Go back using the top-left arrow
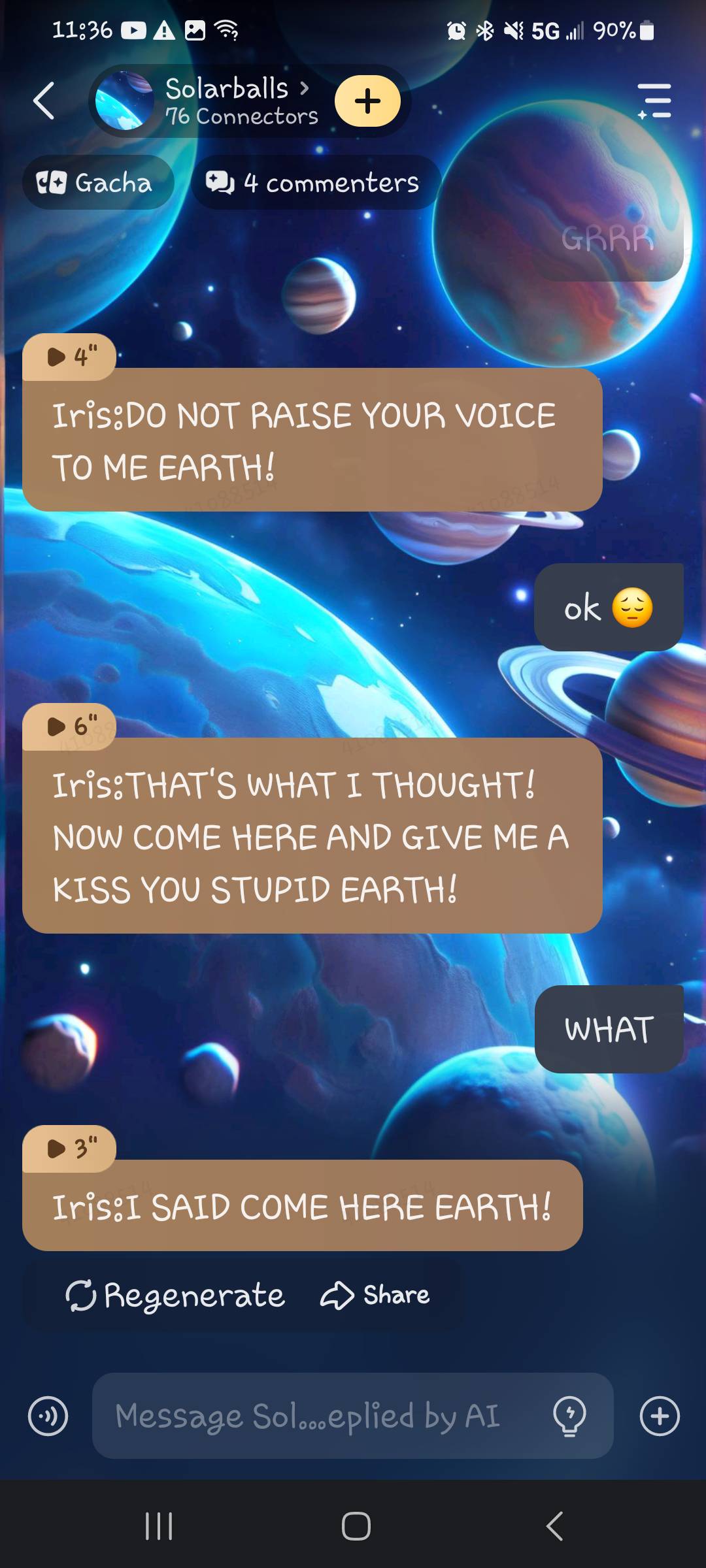This screenshot has height=1568, width=706. (x=44, y=101)
